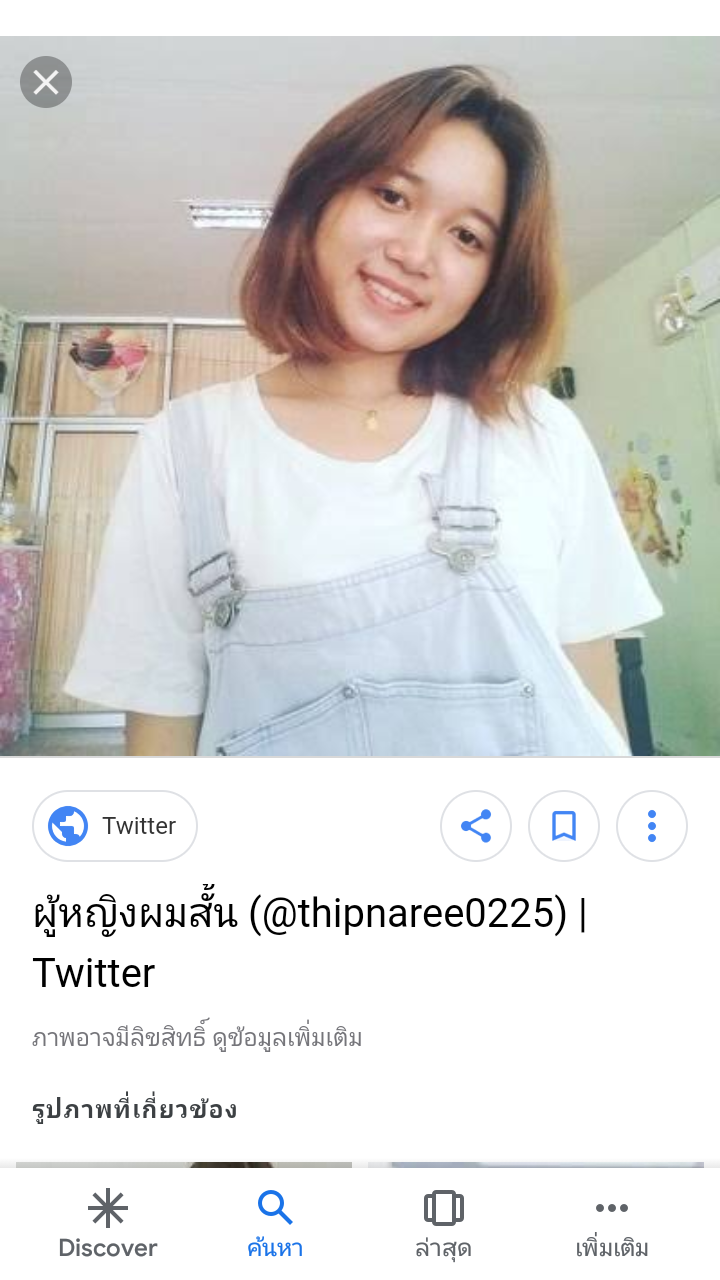Close the image viewer

click(46, 82)
